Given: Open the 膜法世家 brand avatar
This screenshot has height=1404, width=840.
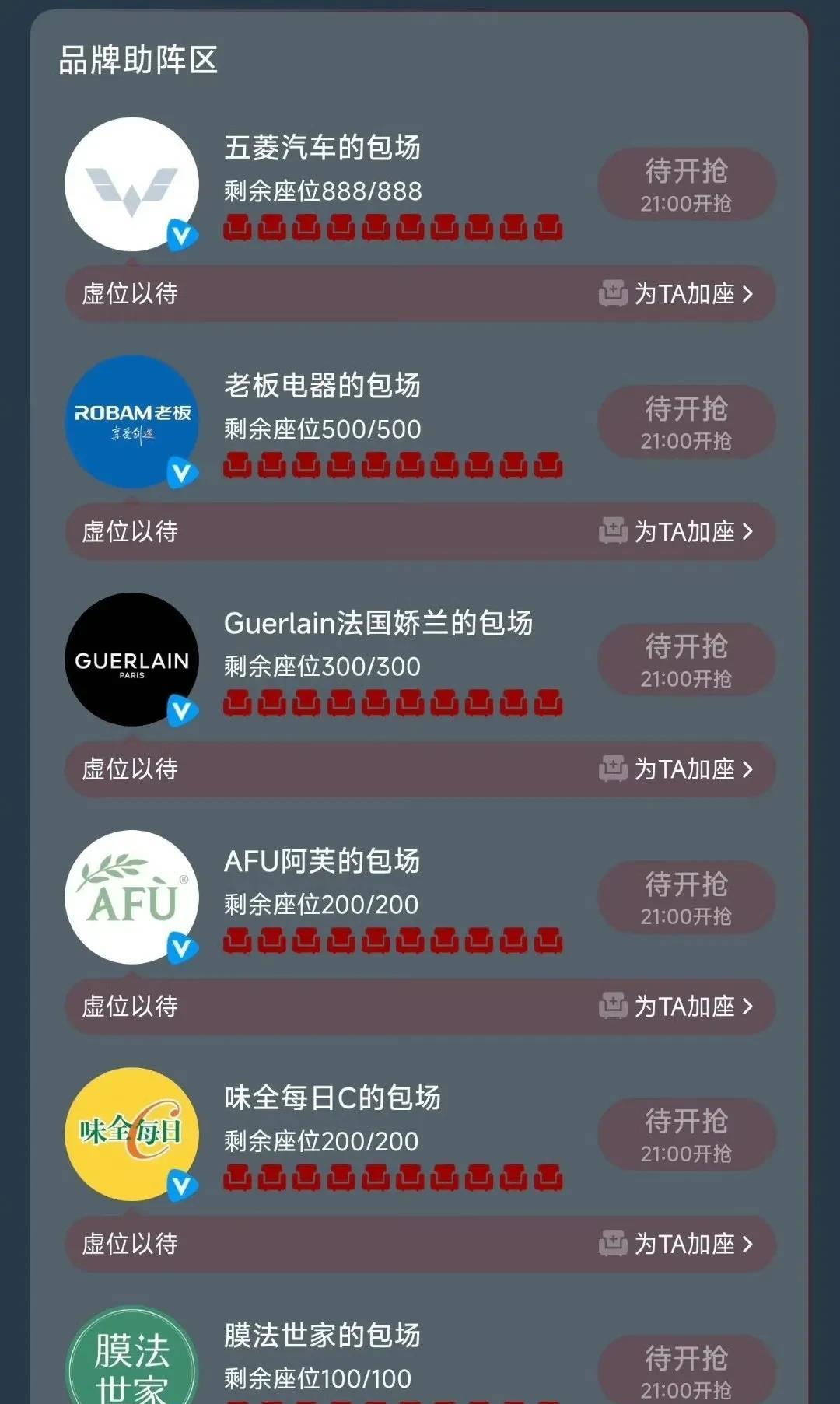Looking at the screenshot, I should pyautogui.click(x=132, y=1355).
